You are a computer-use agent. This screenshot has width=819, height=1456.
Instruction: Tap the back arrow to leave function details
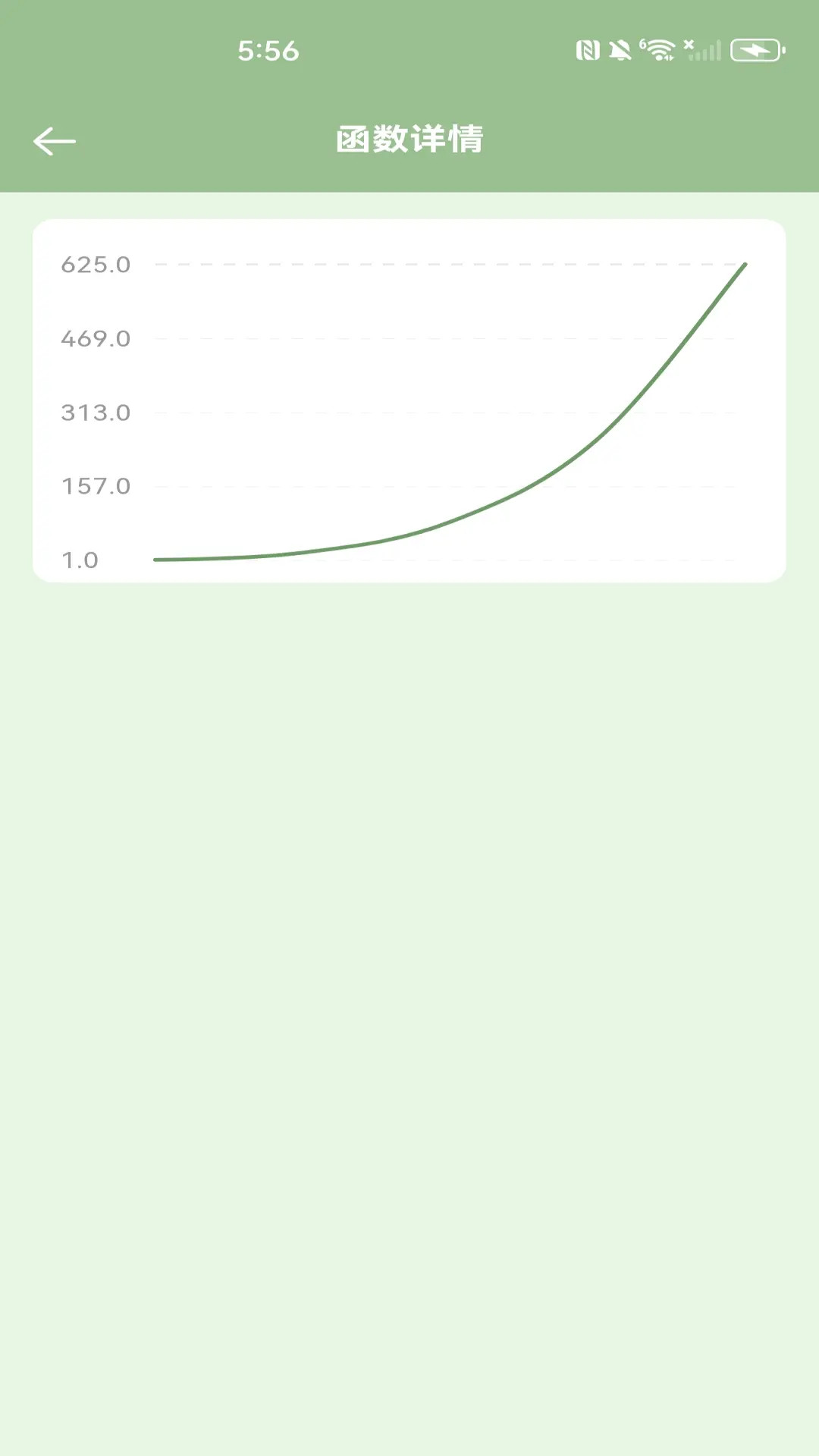(54, 140)
